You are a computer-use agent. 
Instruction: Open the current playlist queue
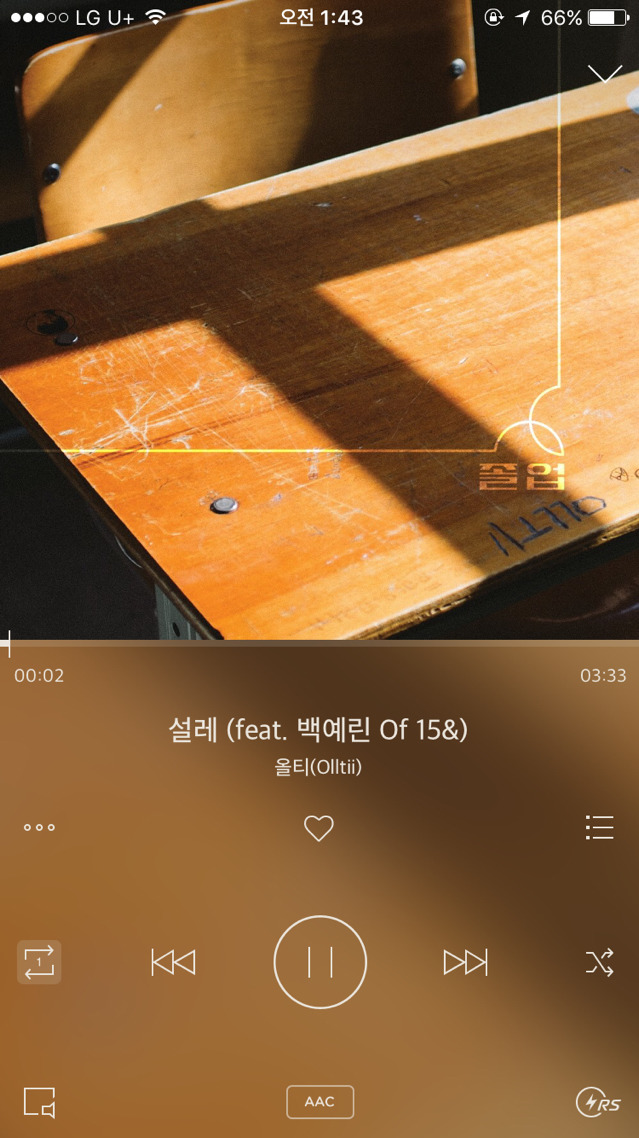[x=599, y=828]
